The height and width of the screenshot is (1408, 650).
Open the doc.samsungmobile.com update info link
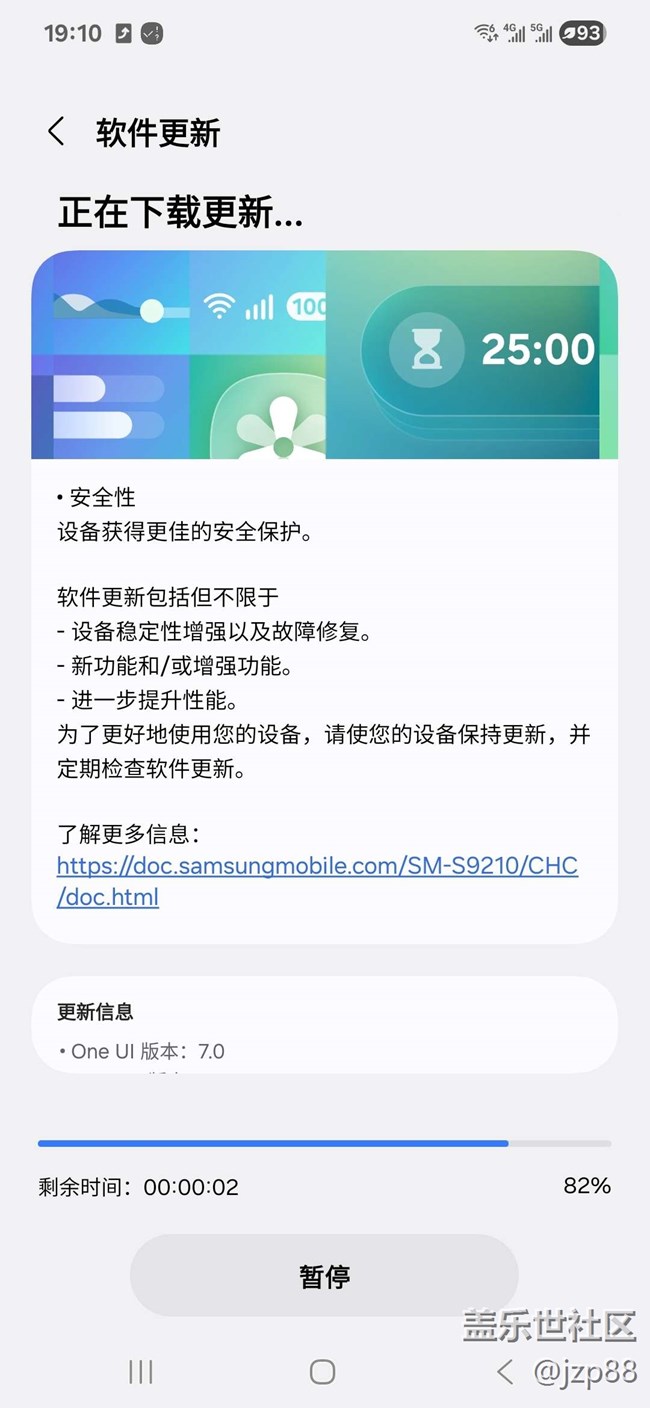click(316, 866)
